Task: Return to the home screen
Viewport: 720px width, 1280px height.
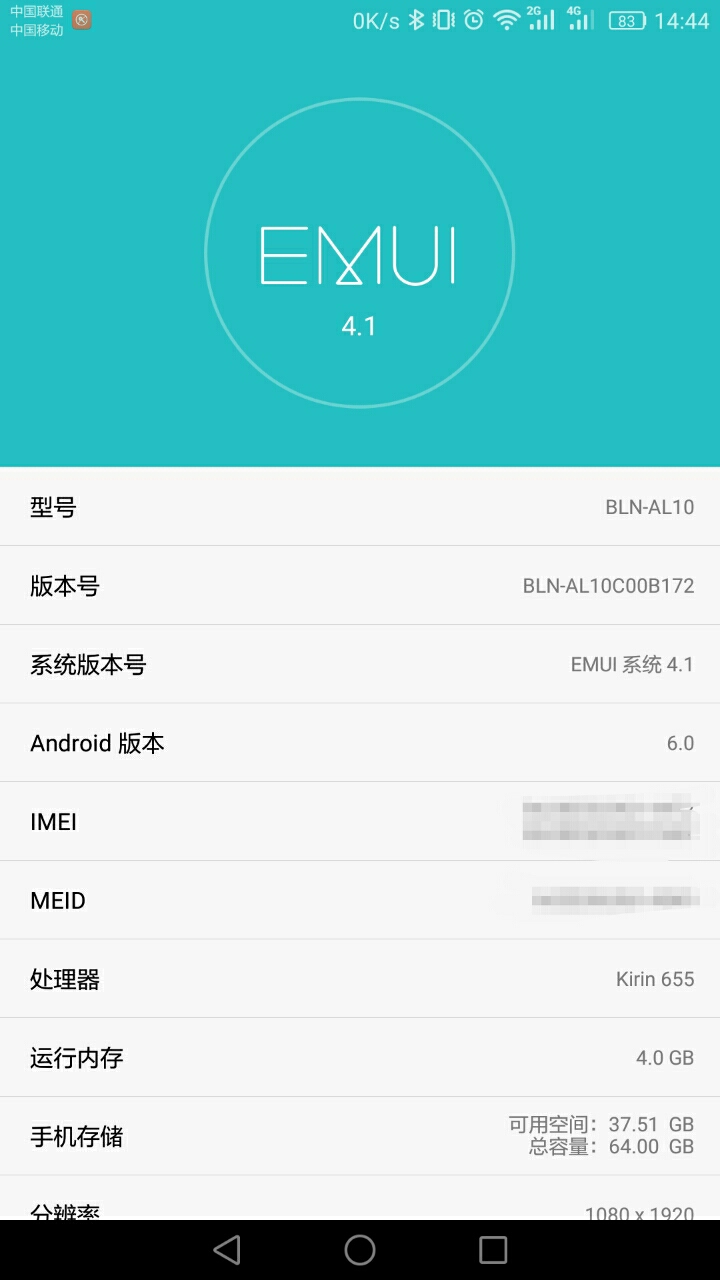Action: click(360, 1250)
